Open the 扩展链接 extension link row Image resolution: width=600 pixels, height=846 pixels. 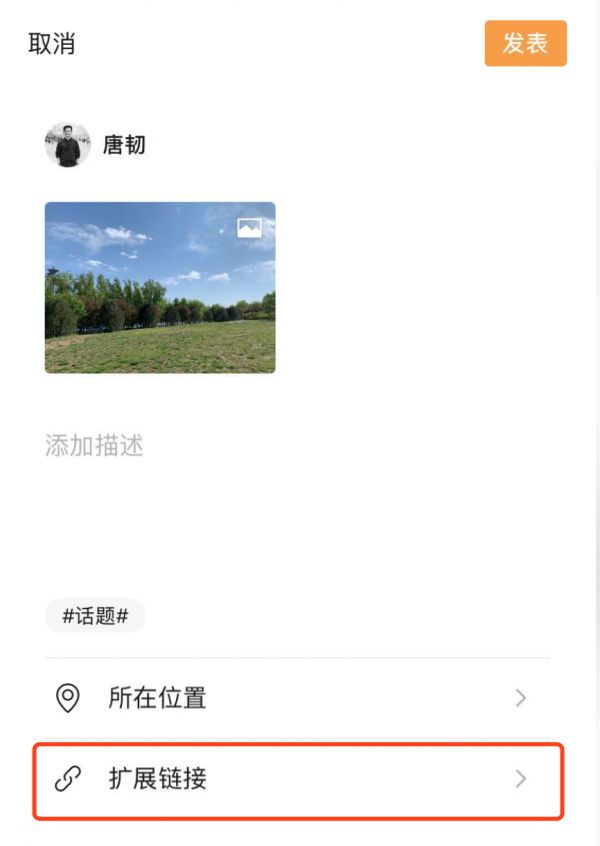coord(298,779)
